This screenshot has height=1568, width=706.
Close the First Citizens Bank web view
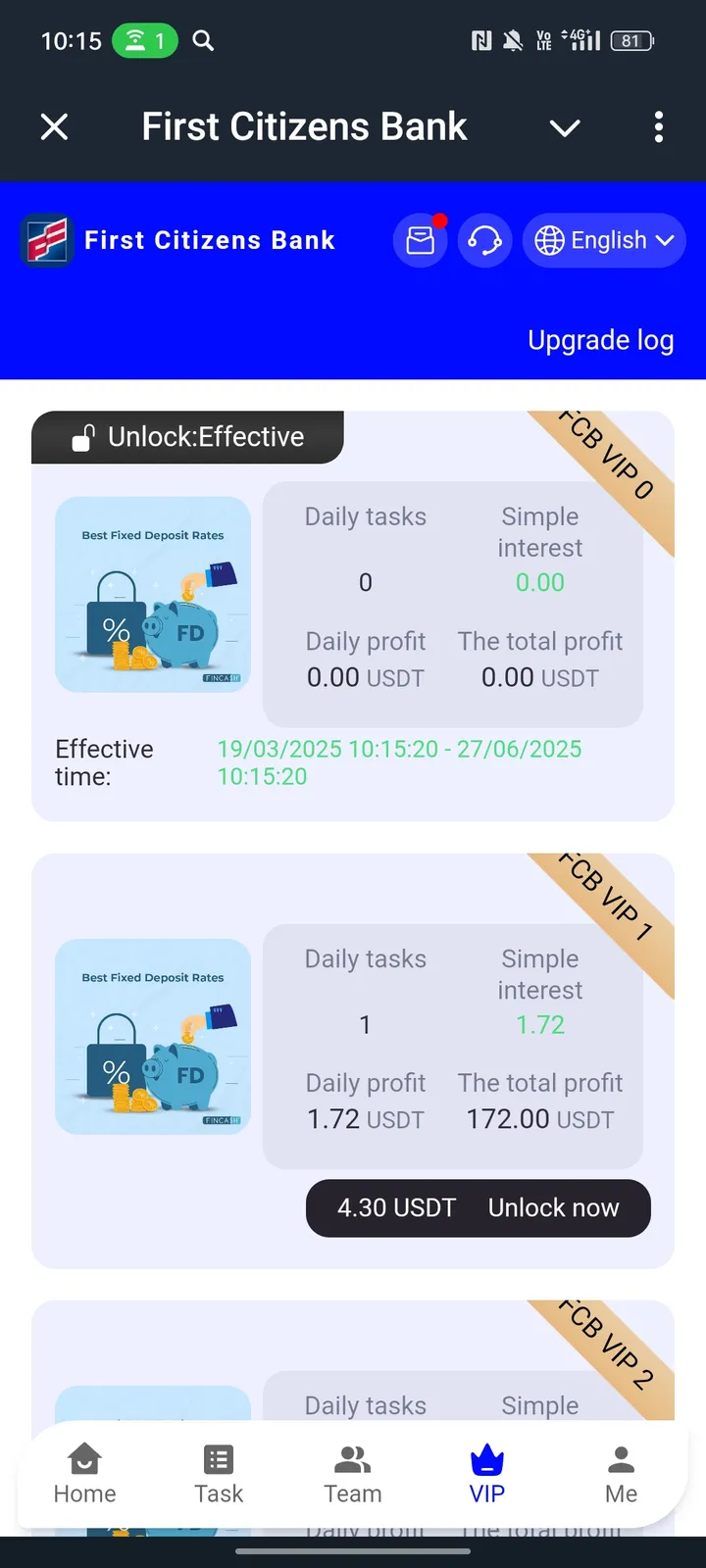(55, 126)
